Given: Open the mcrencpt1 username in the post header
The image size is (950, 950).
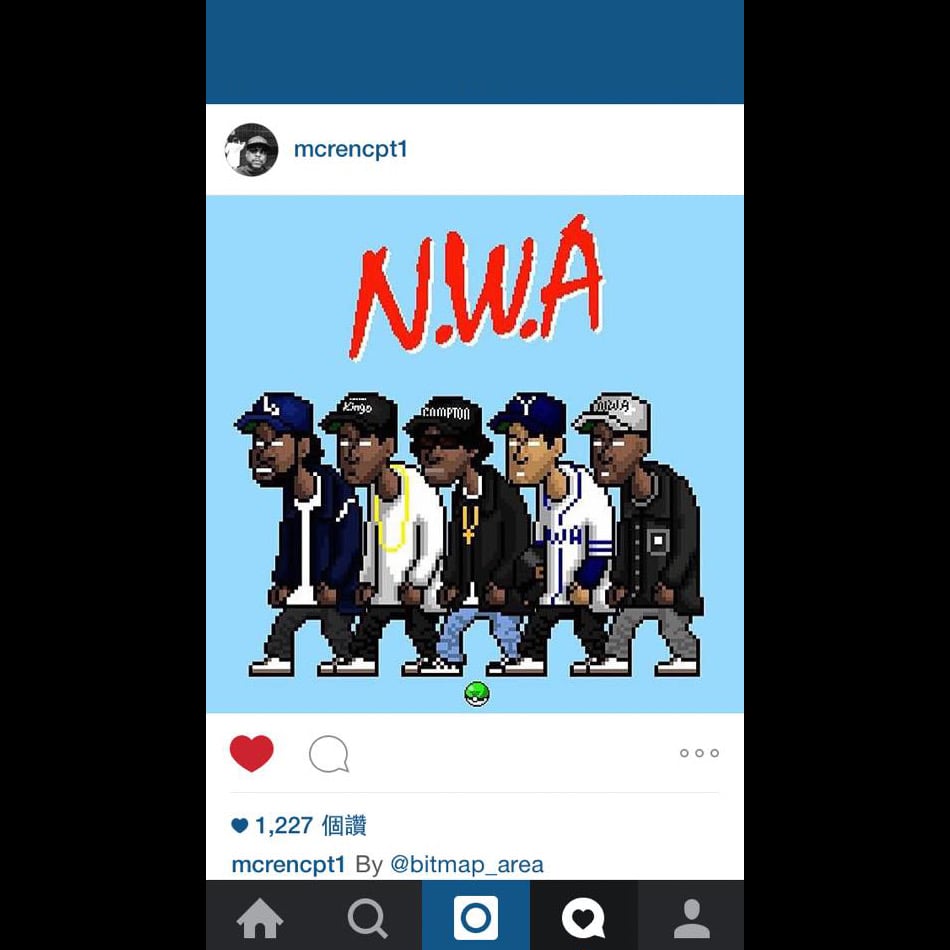Looking at the screenshot, I should (x=350, y=150).
